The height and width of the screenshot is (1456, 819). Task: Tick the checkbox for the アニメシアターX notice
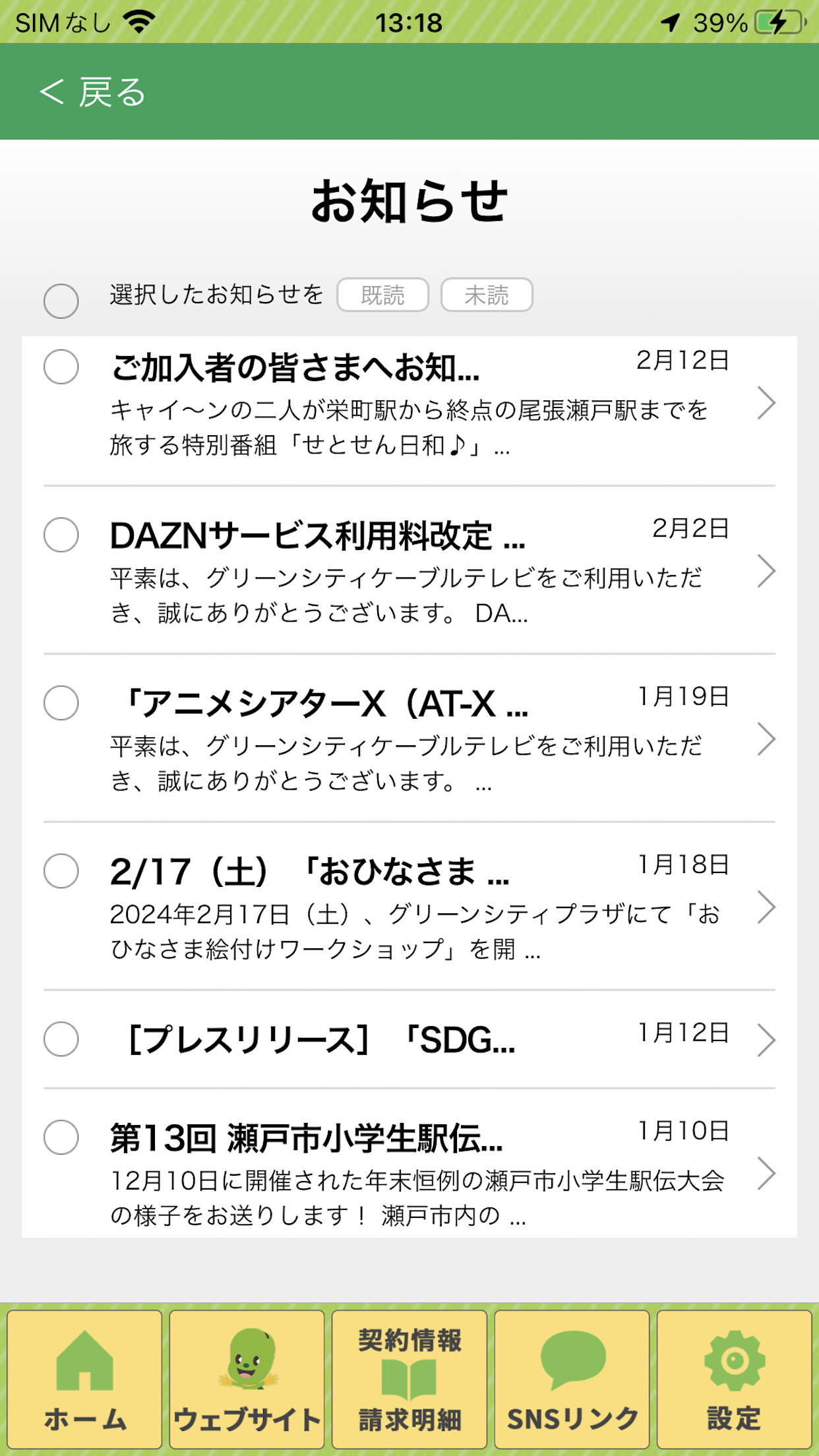61,703
